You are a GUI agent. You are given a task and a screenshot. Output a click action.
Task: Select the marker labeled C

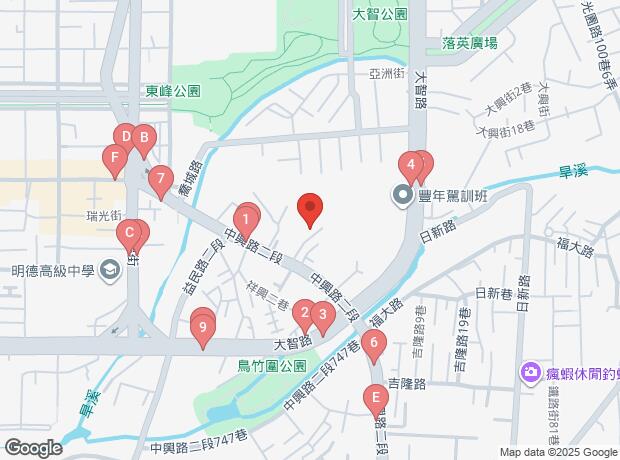point(128,236)
